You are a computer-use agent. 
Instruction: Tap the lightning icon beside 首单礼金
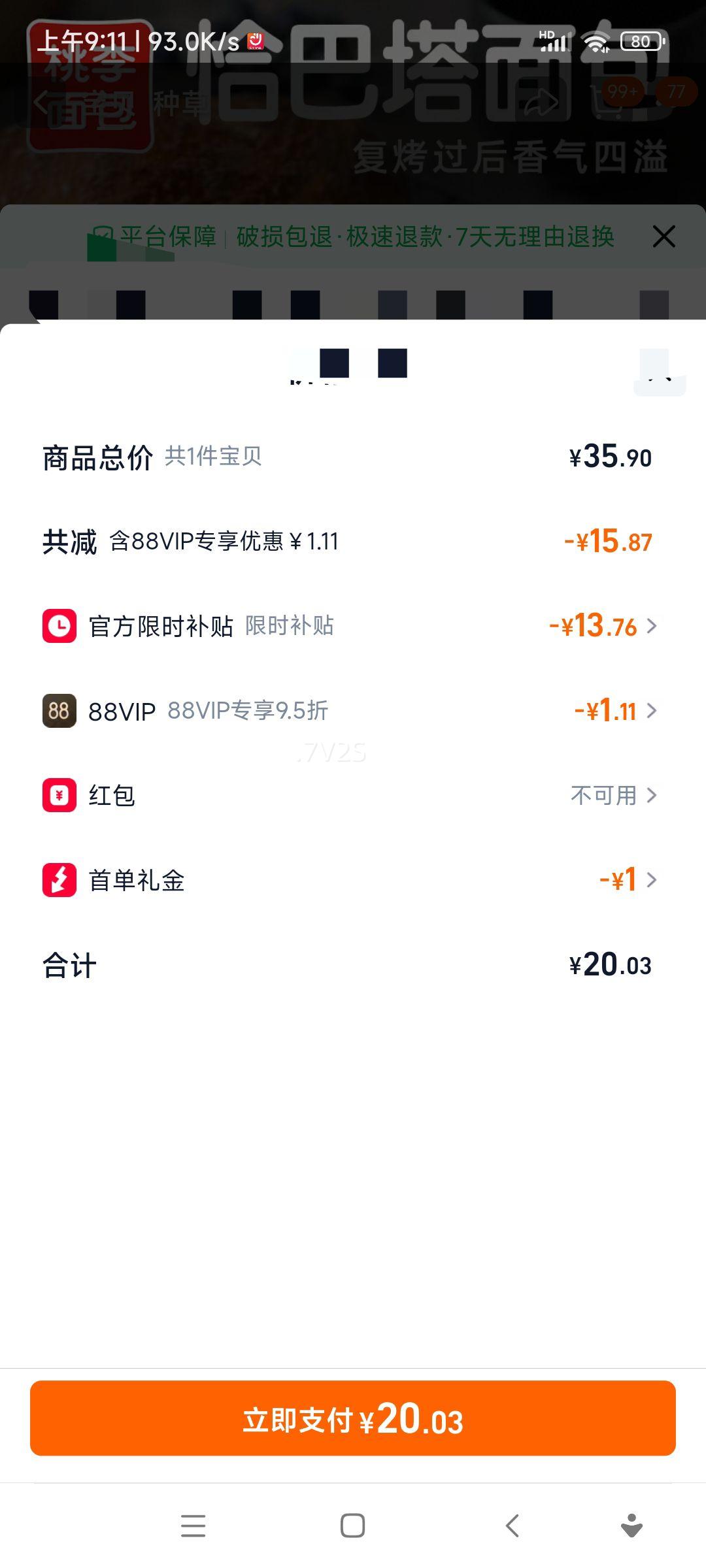coord(59,880)
